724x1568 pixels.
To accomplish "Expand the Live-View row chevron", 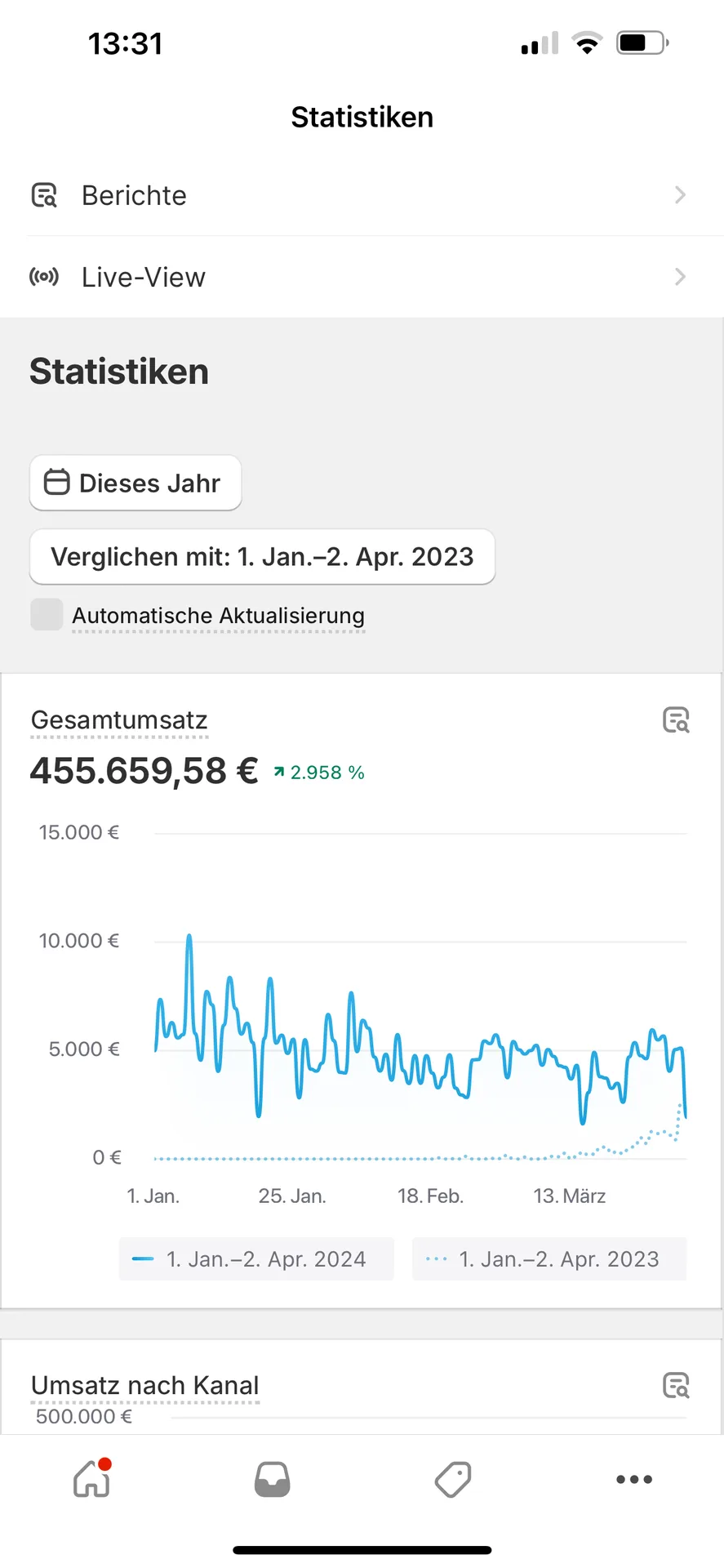I will 680,277.
